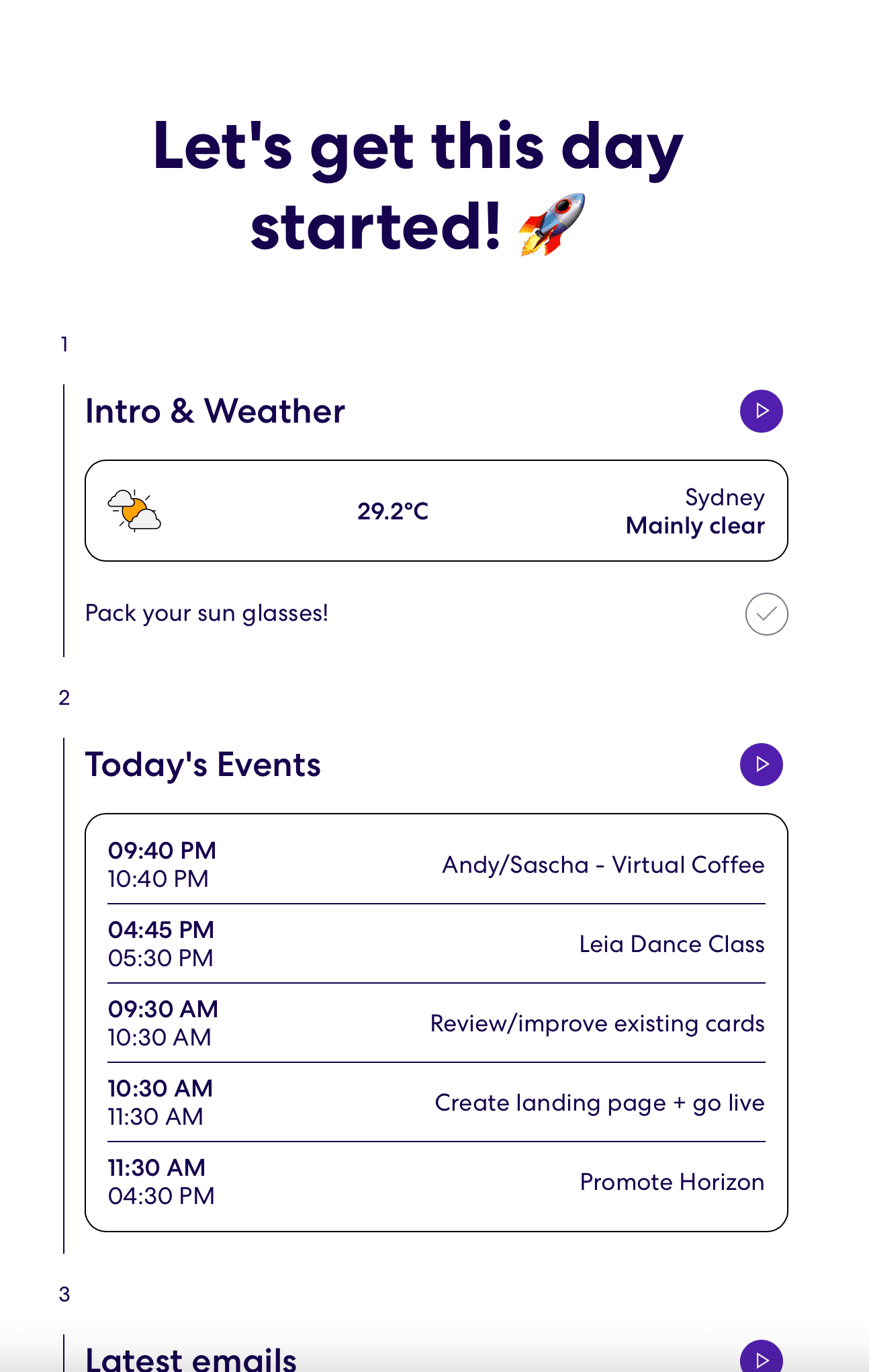This screenshot has width=869, height=1372.
Task: Play the Intro & Weather section
Action: pyautogui.click(x=761, y=411)
